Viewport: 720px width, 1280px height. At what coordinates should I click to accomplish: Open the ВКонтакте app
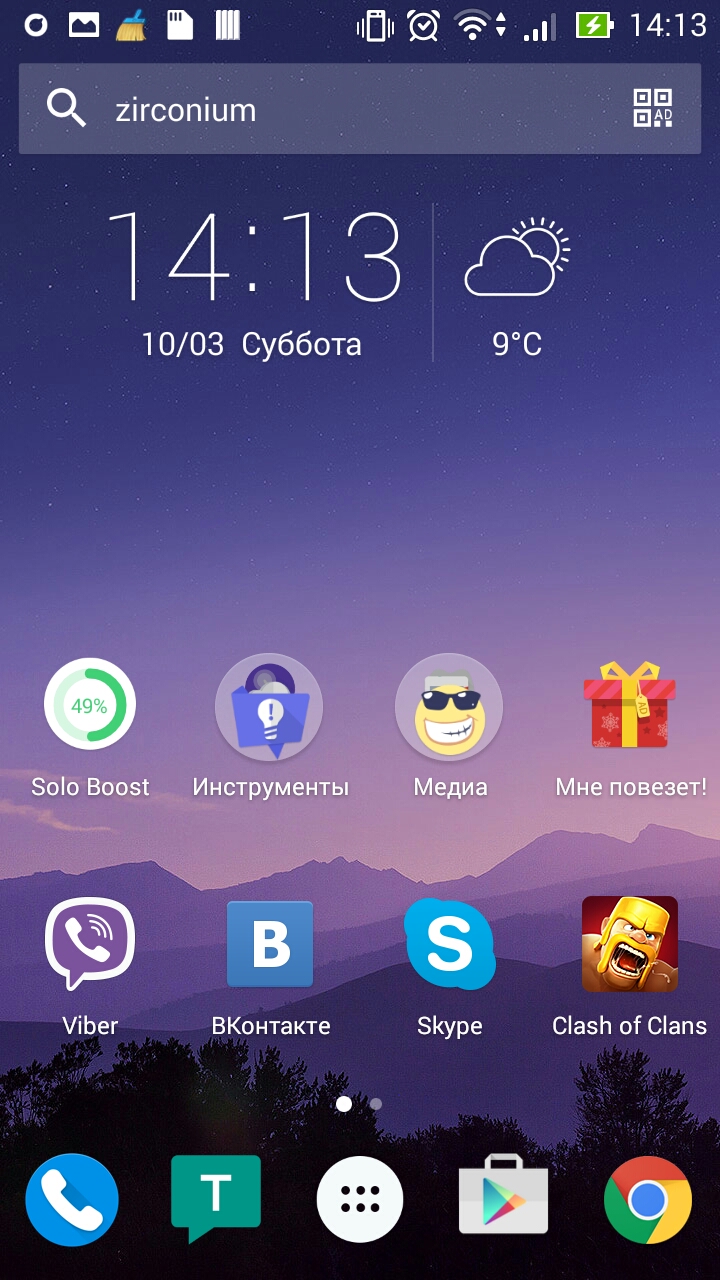click(270, 945)
